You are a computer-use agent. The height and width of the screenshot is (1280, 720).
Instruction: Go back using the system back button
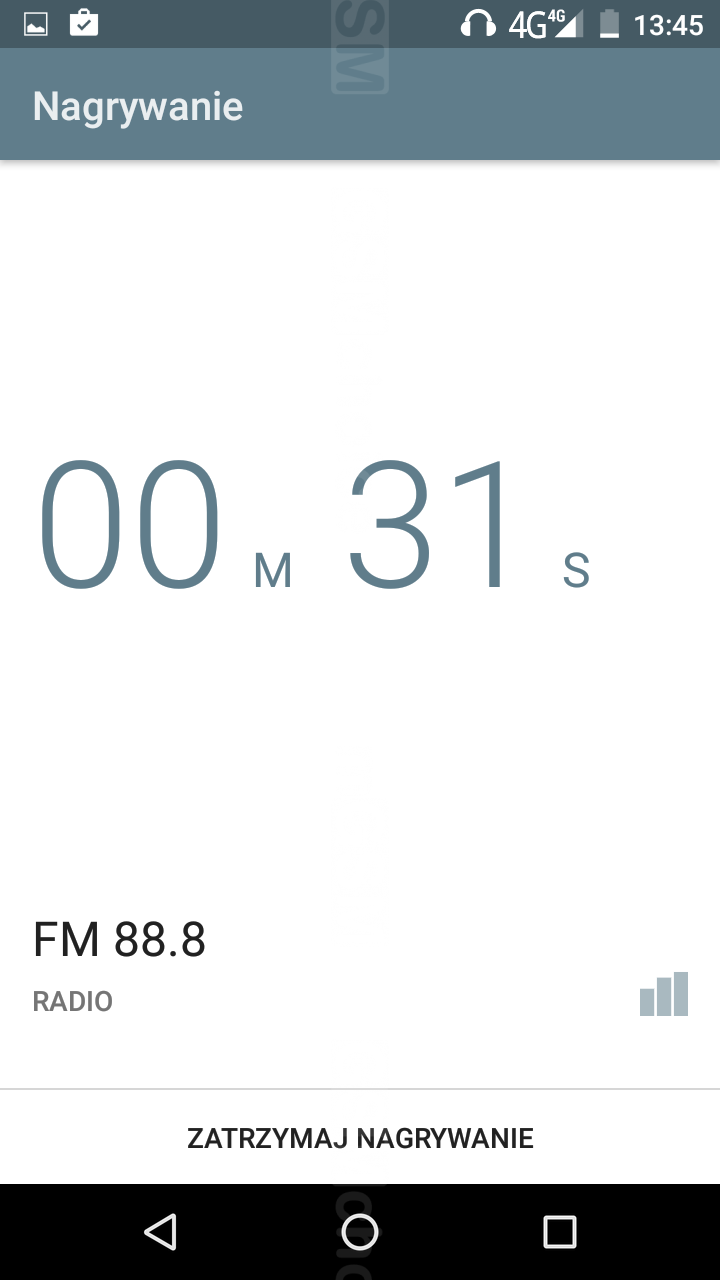(160, 1232)
